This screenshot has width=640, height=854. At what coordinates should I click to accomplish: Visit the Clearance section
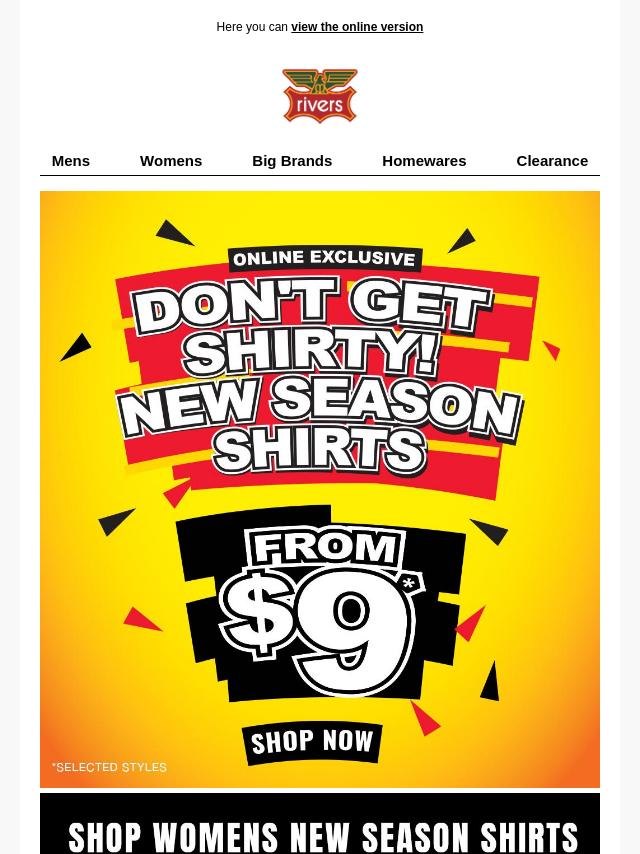(552, 160)
